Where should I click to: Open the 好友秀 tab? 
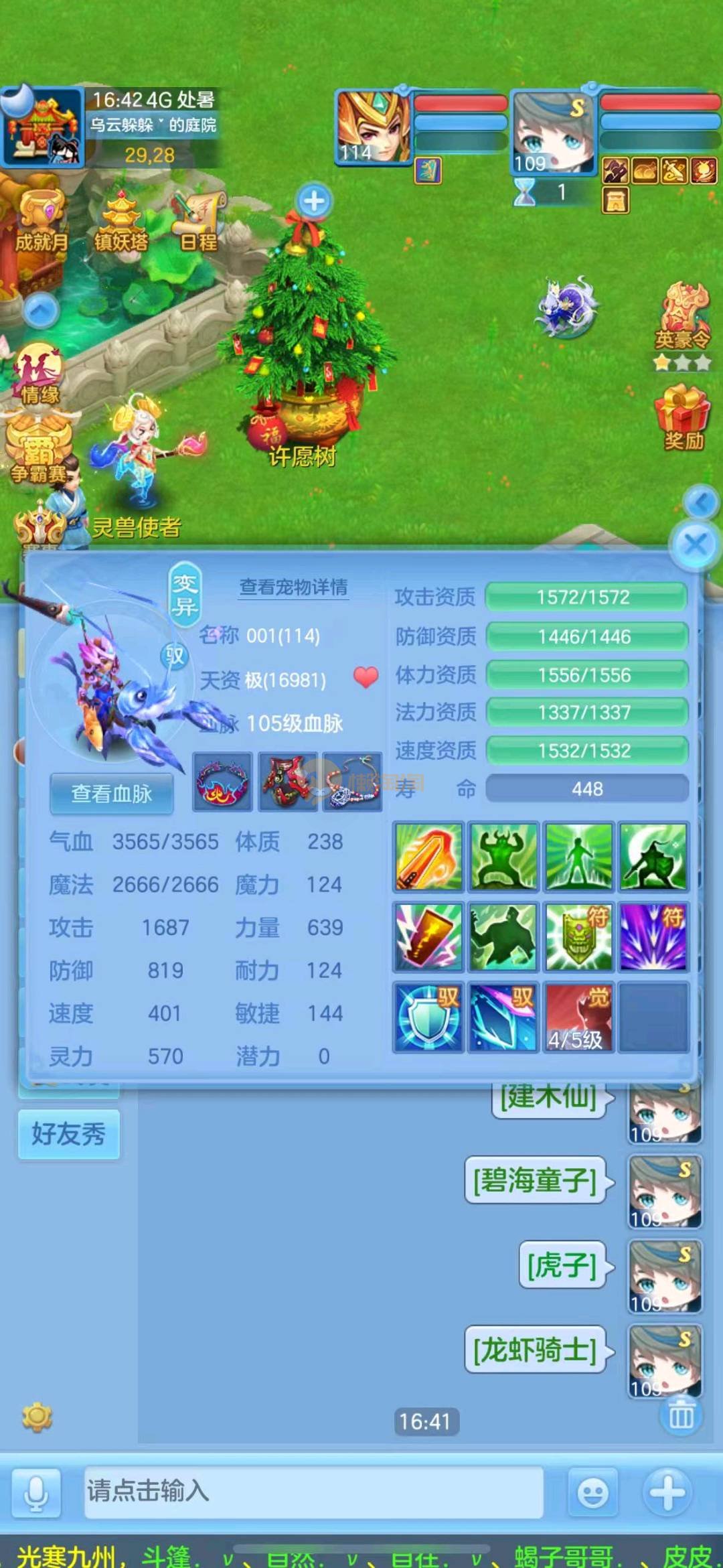click(x=69, y=1134)
